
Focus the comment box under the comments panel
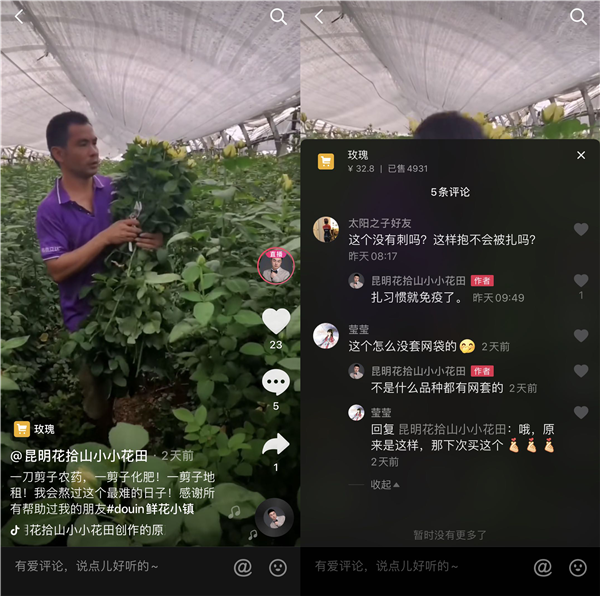click(410, 567)
